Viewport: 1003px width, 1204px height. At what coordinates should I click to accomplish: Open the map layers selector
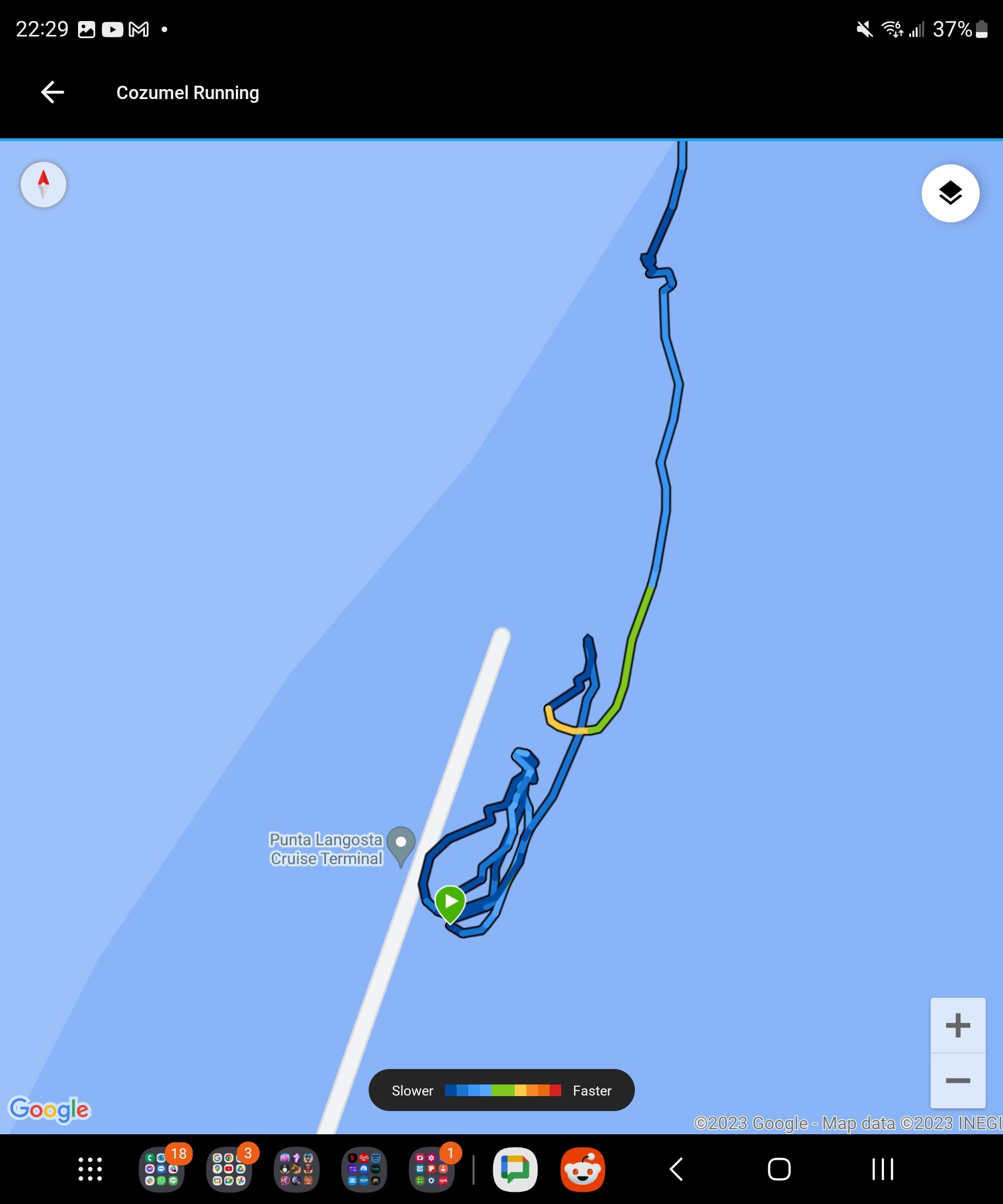(950, 193)
